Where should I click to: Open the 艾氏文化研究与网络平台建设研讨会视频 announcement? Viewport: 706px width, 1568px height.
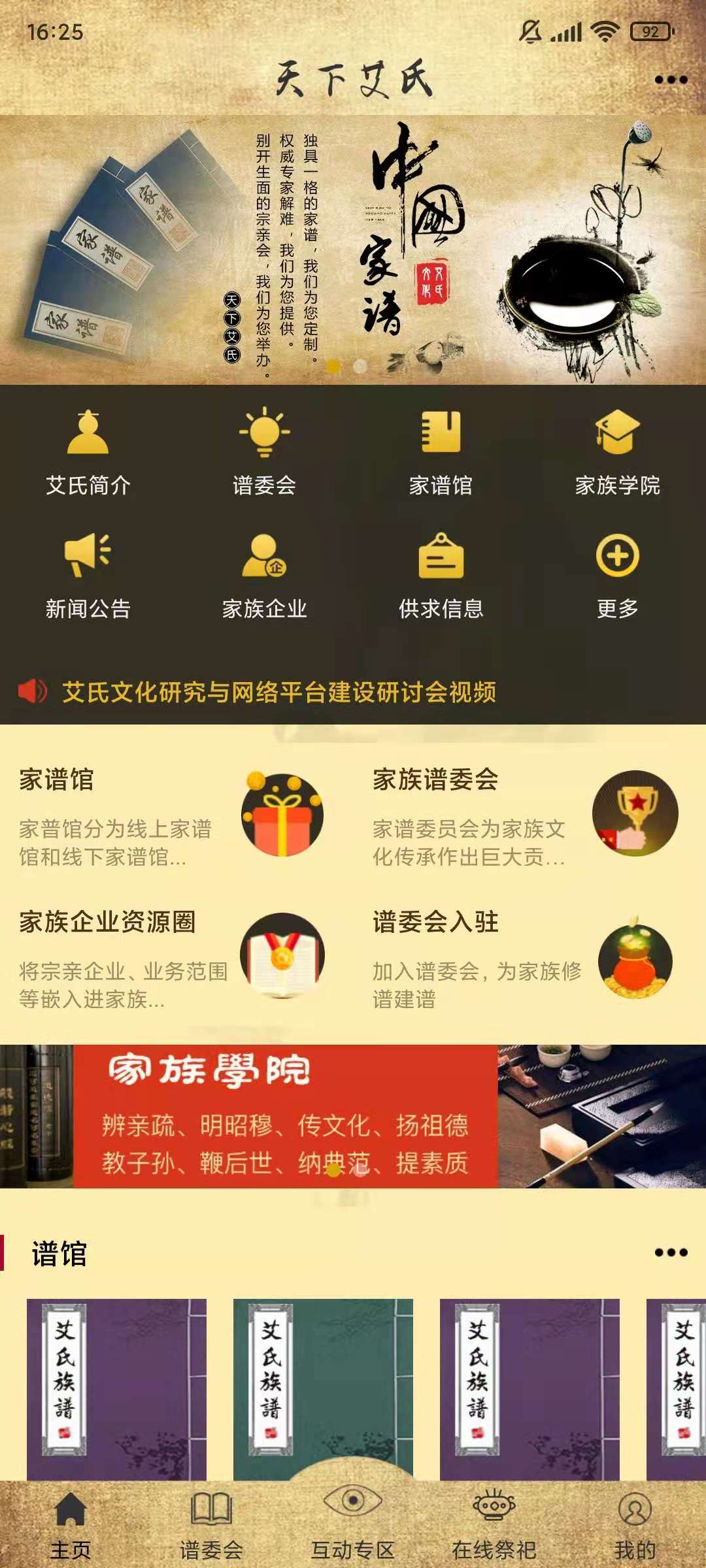pos(279,692)
